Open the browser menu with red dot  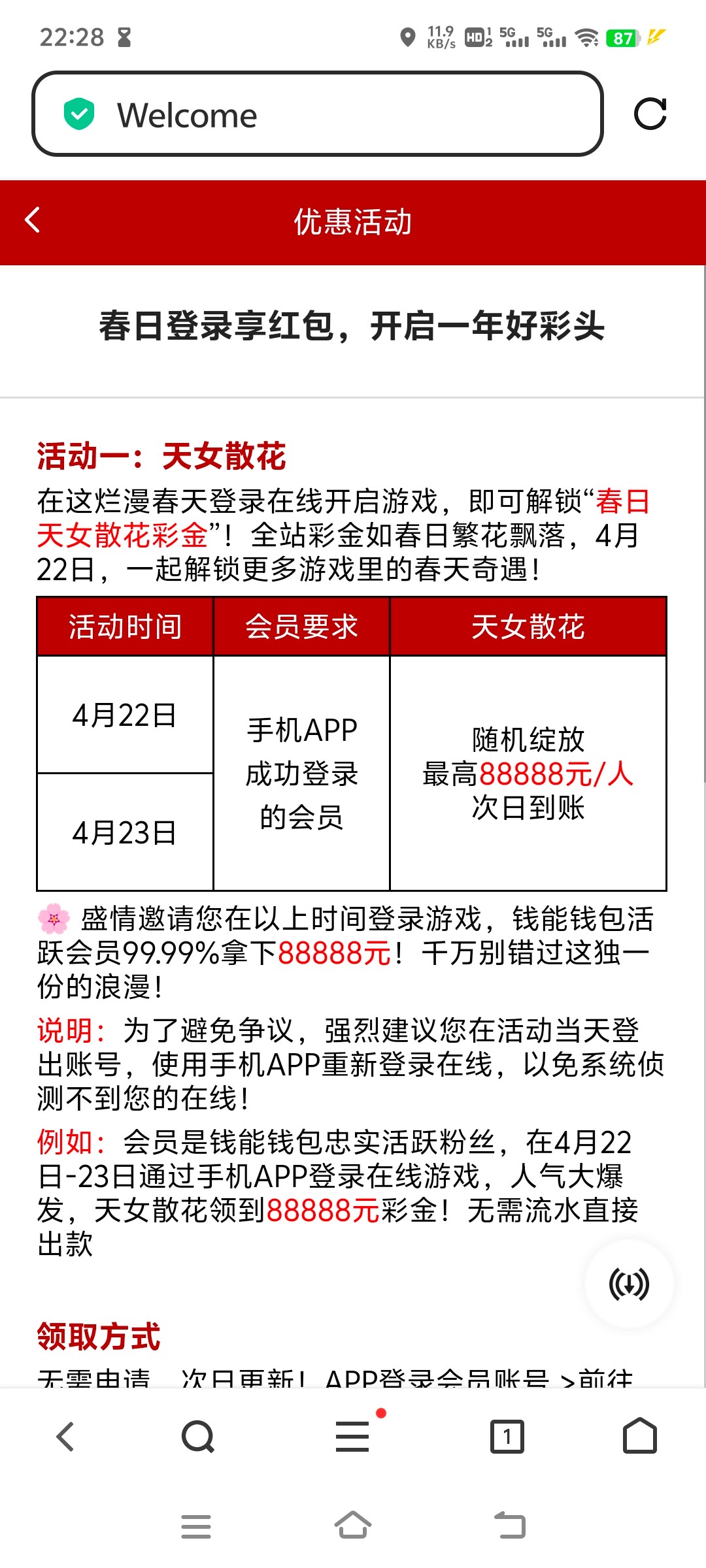tap(353, 1437)
